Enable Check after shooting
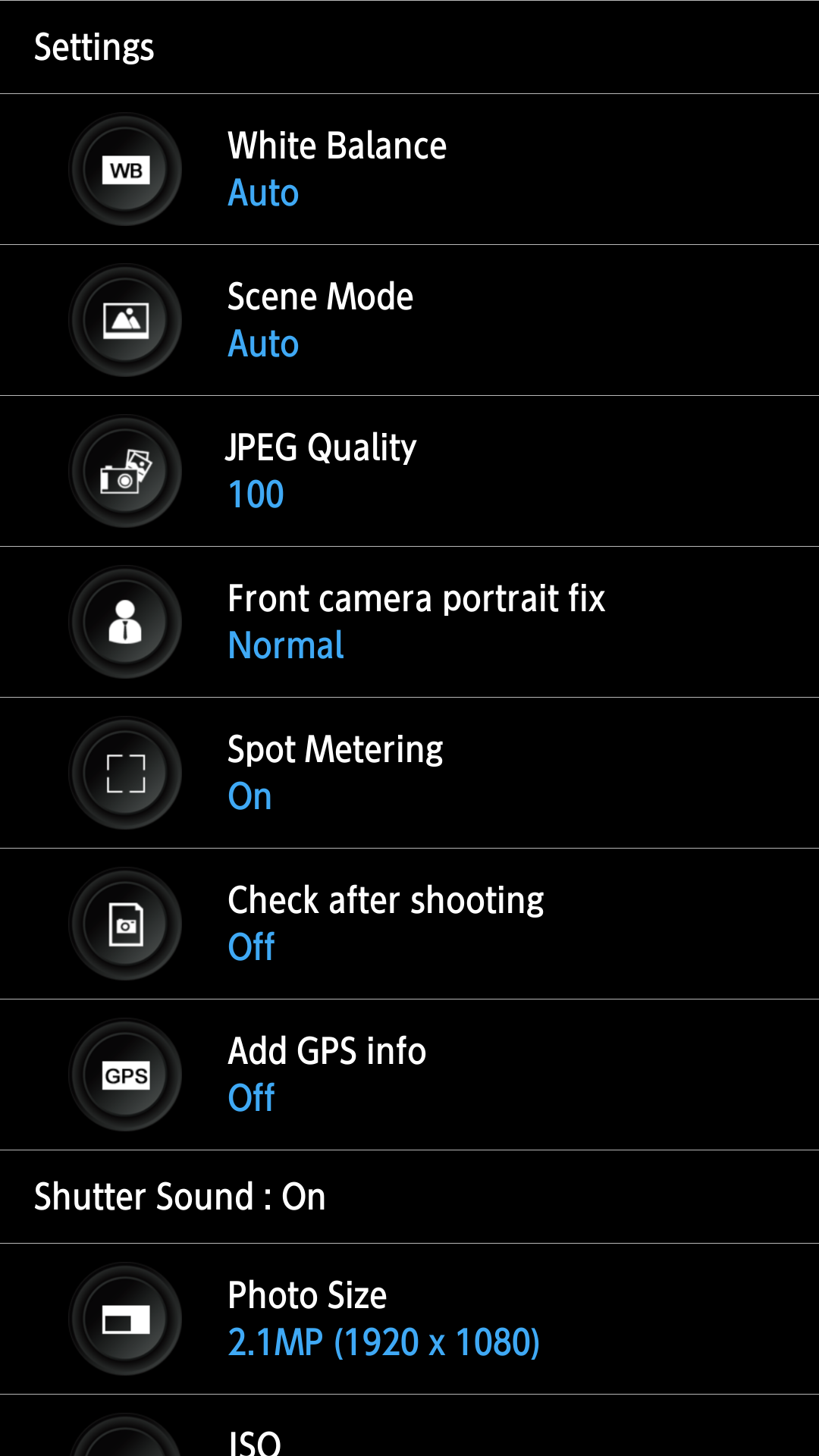The height and width of the screenshot is (1456, 819). (x=409, y=922)
